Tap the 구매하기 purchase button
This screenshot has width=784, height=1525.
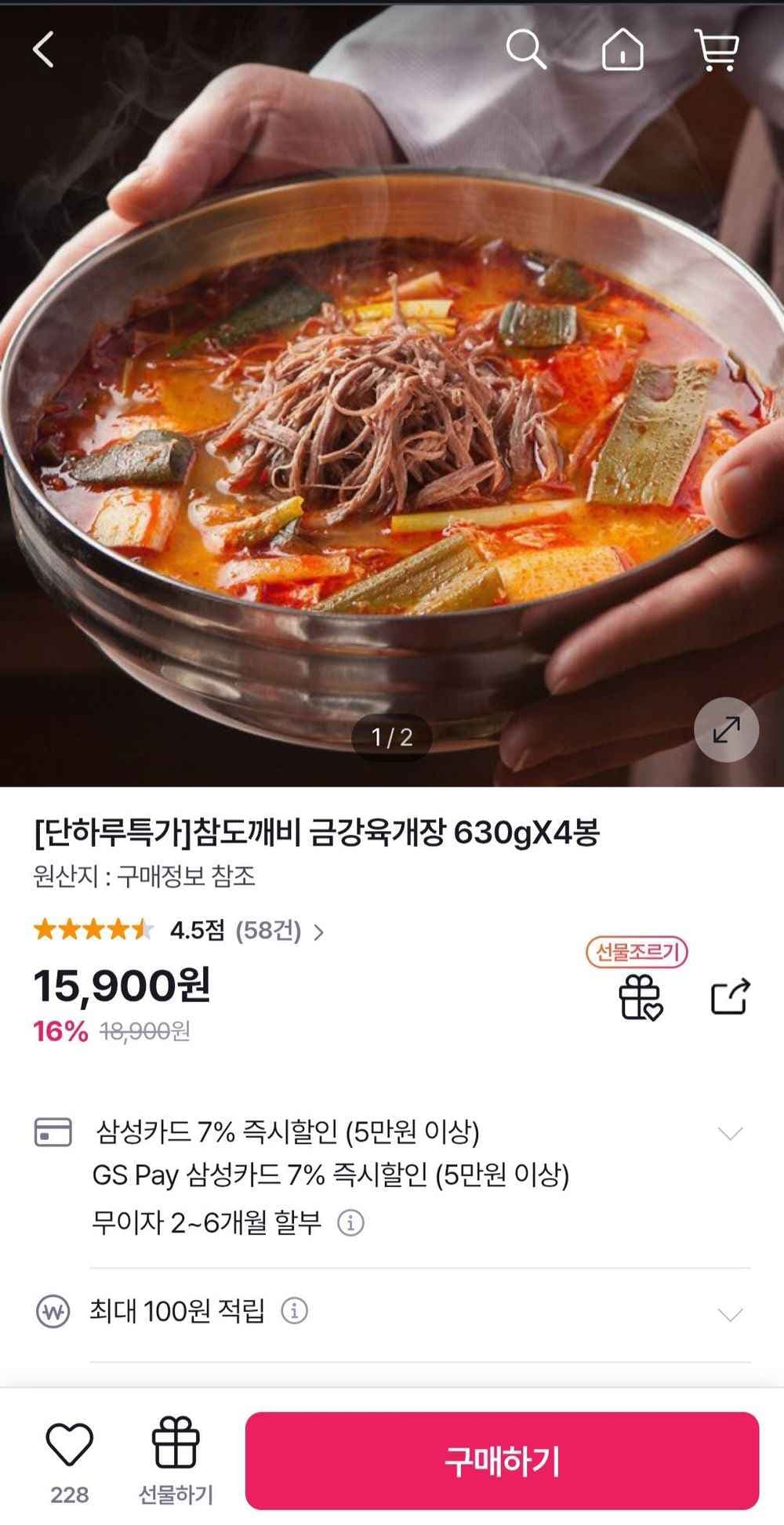pos(502,1460)
